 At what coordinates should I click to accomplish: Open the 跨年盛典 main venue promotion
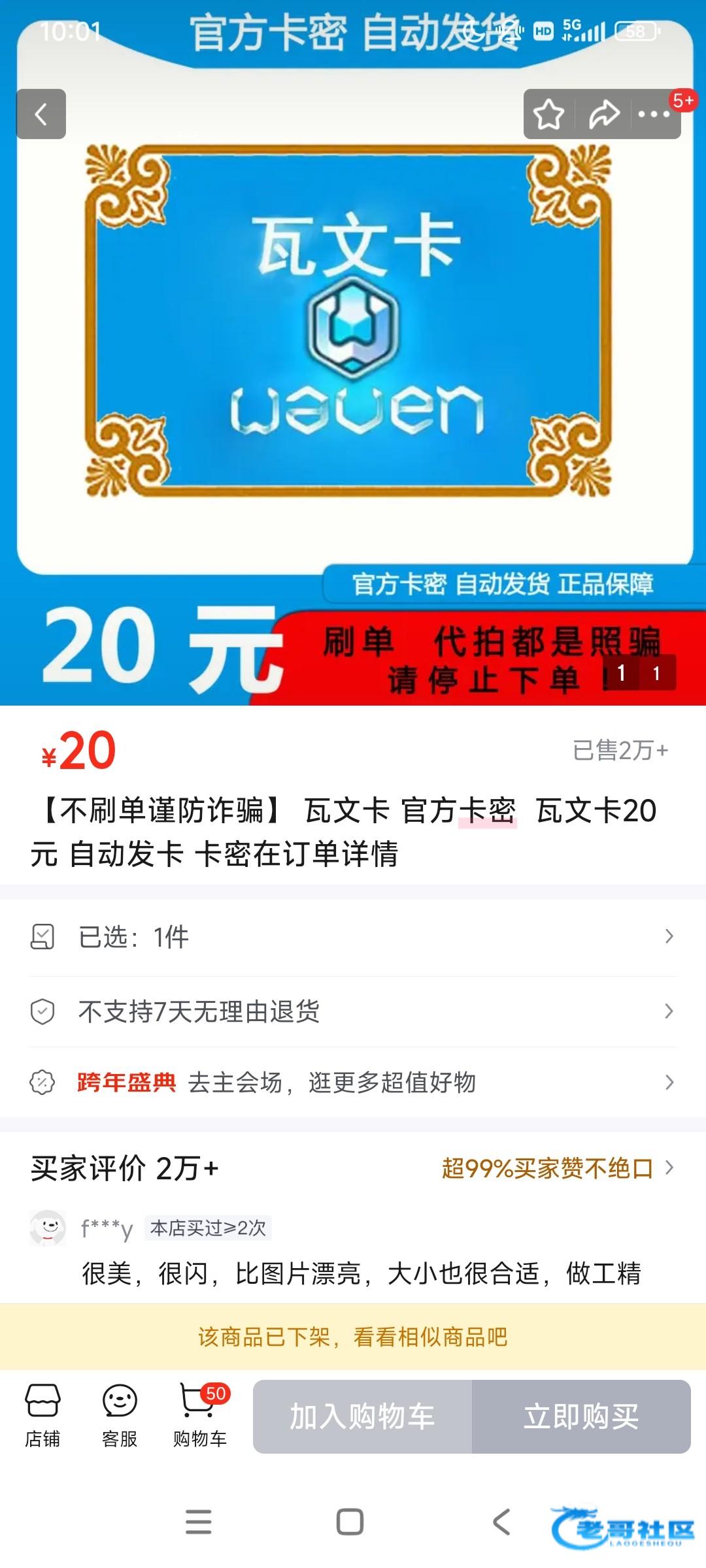353,1083
